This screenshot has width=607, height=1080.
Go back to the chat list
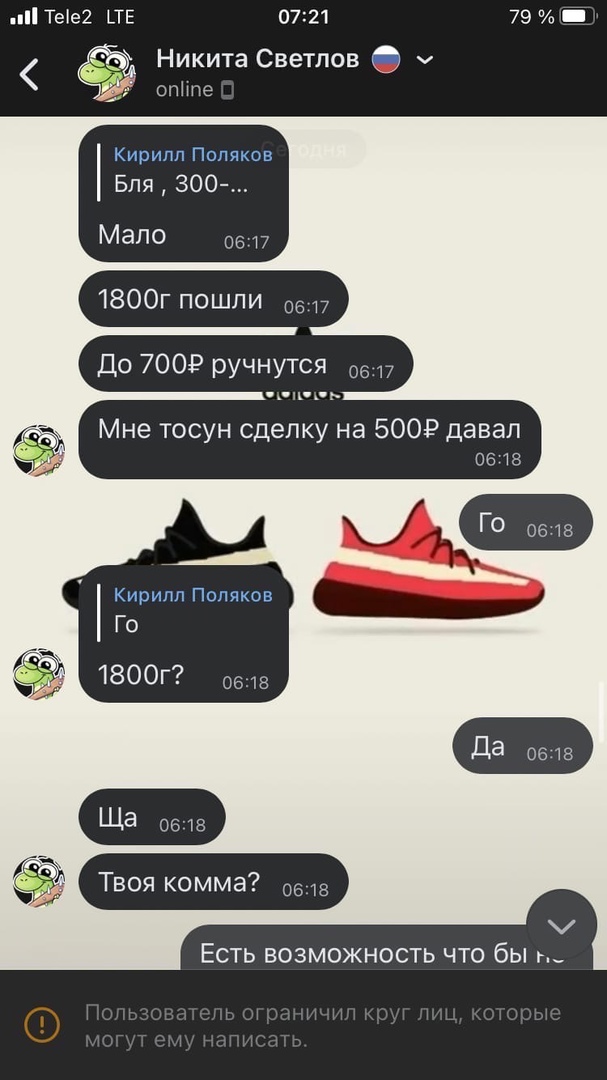[x=30, y=74]
